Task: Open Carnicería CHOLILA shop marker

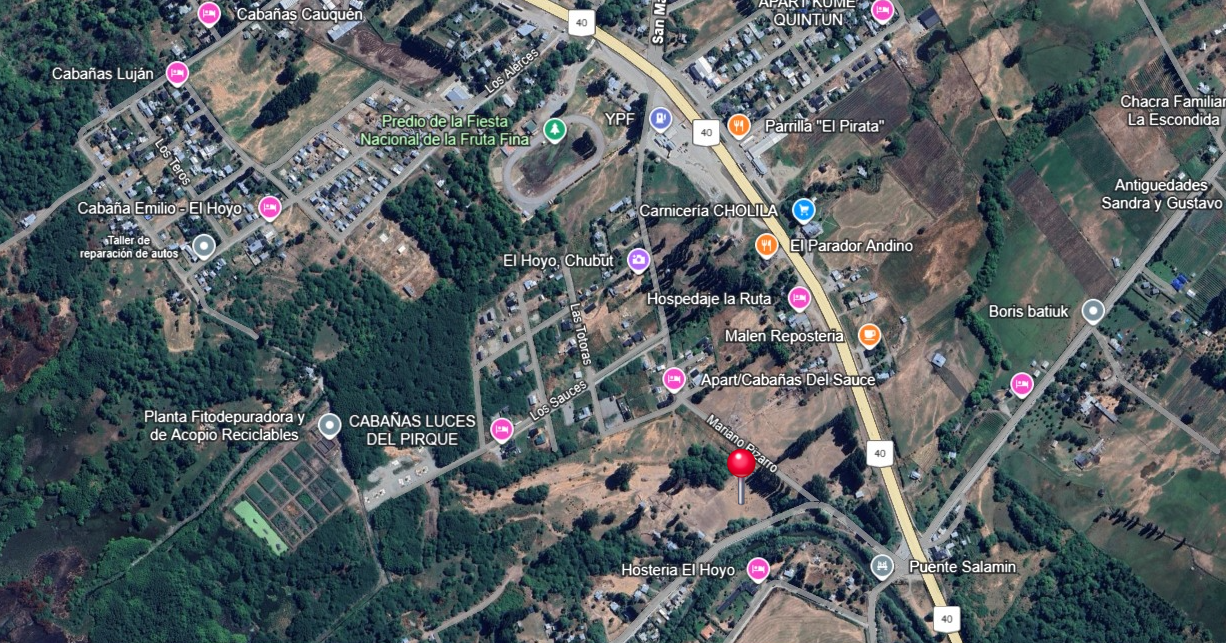Action: coord(803,210)
